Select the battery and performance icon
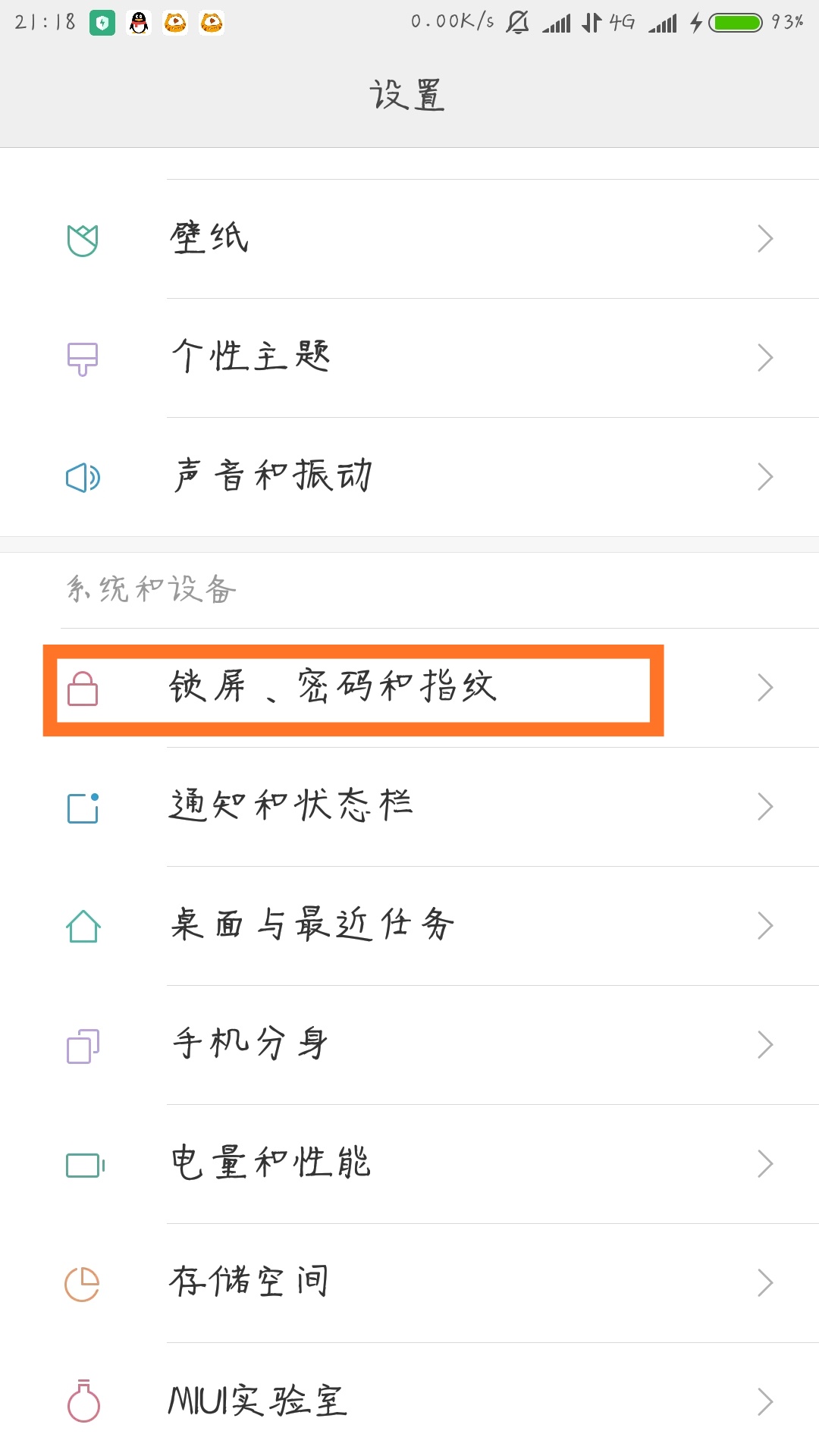Viewport: 819px width, 1456px height. [83, 1161]
